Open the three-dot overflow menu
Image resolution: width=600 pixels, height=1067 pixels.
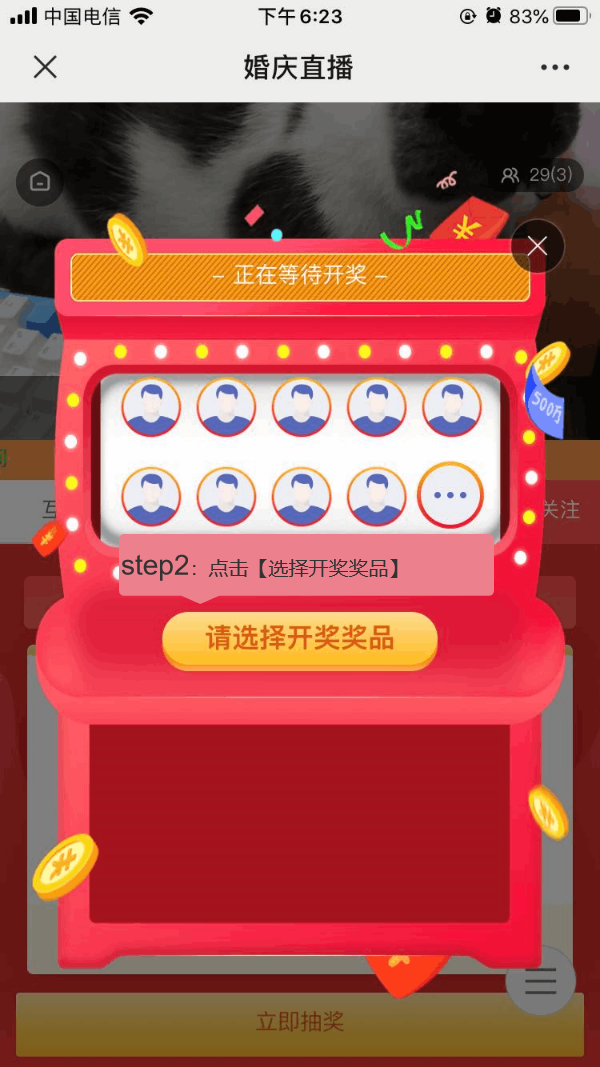coord(555,67)
